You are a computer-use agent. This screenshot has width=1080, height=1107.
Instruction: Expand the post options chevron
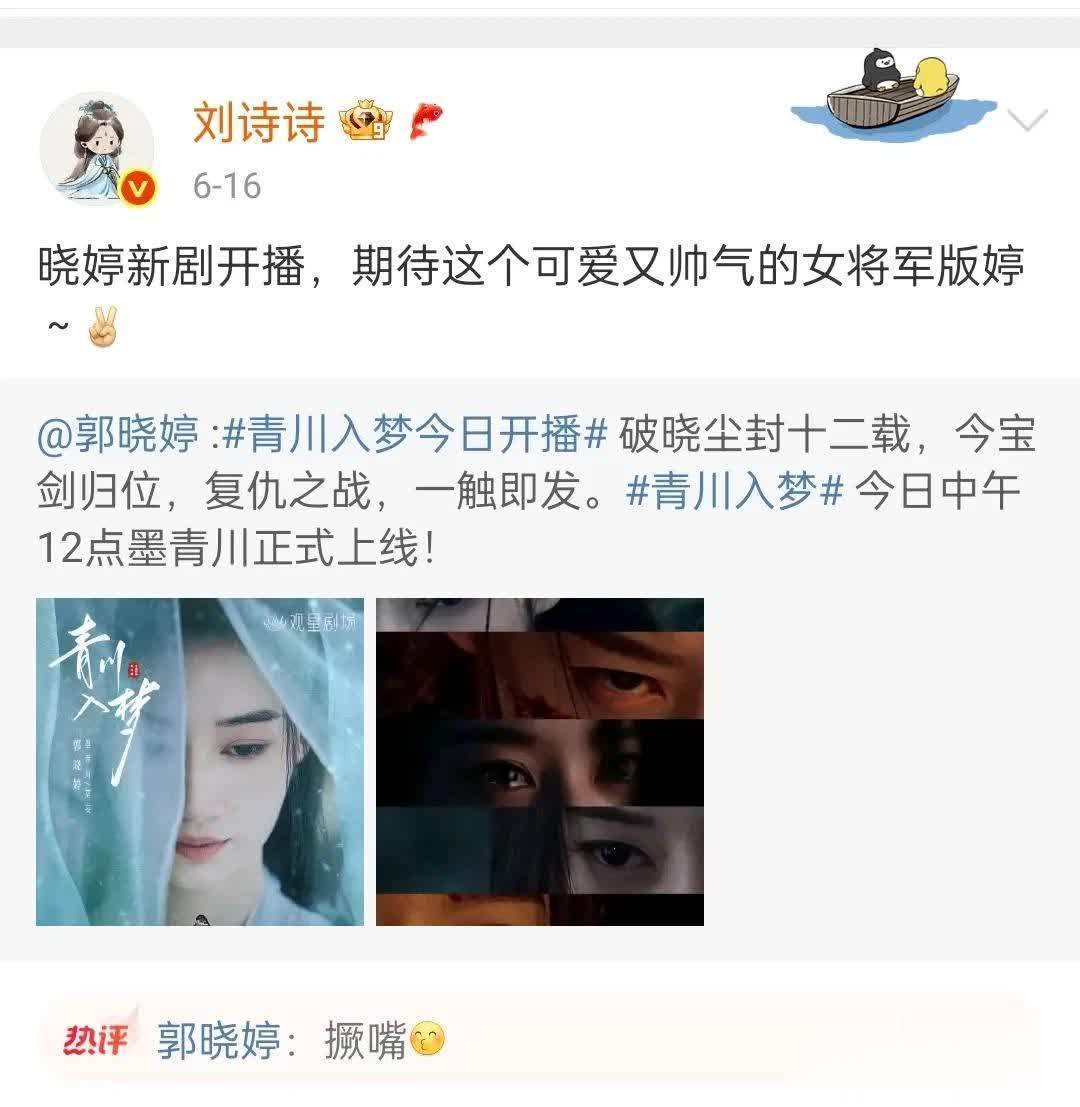pyautogui.click(x=1027, y=120)
